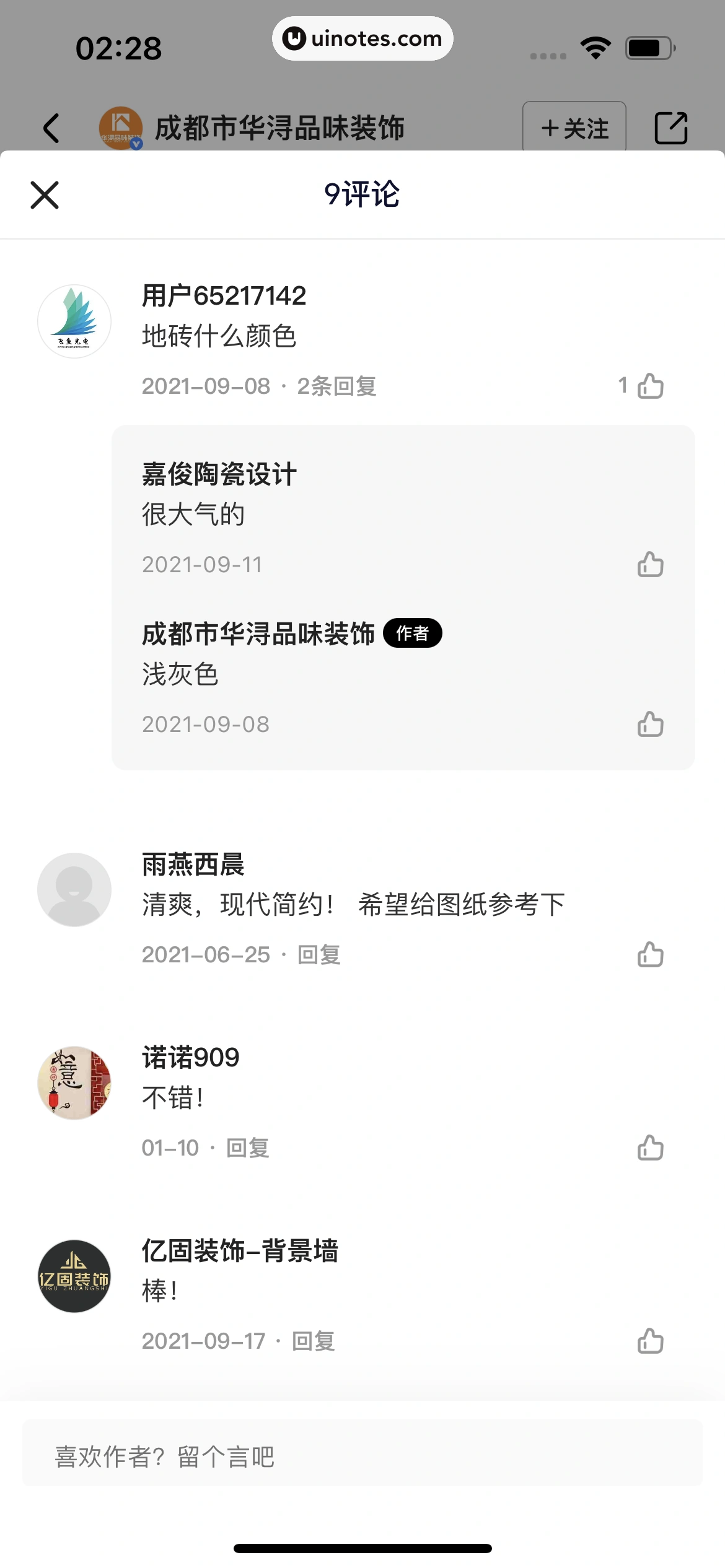Close the comments panel
This screenshot has width=725, height=1568.
44,194
